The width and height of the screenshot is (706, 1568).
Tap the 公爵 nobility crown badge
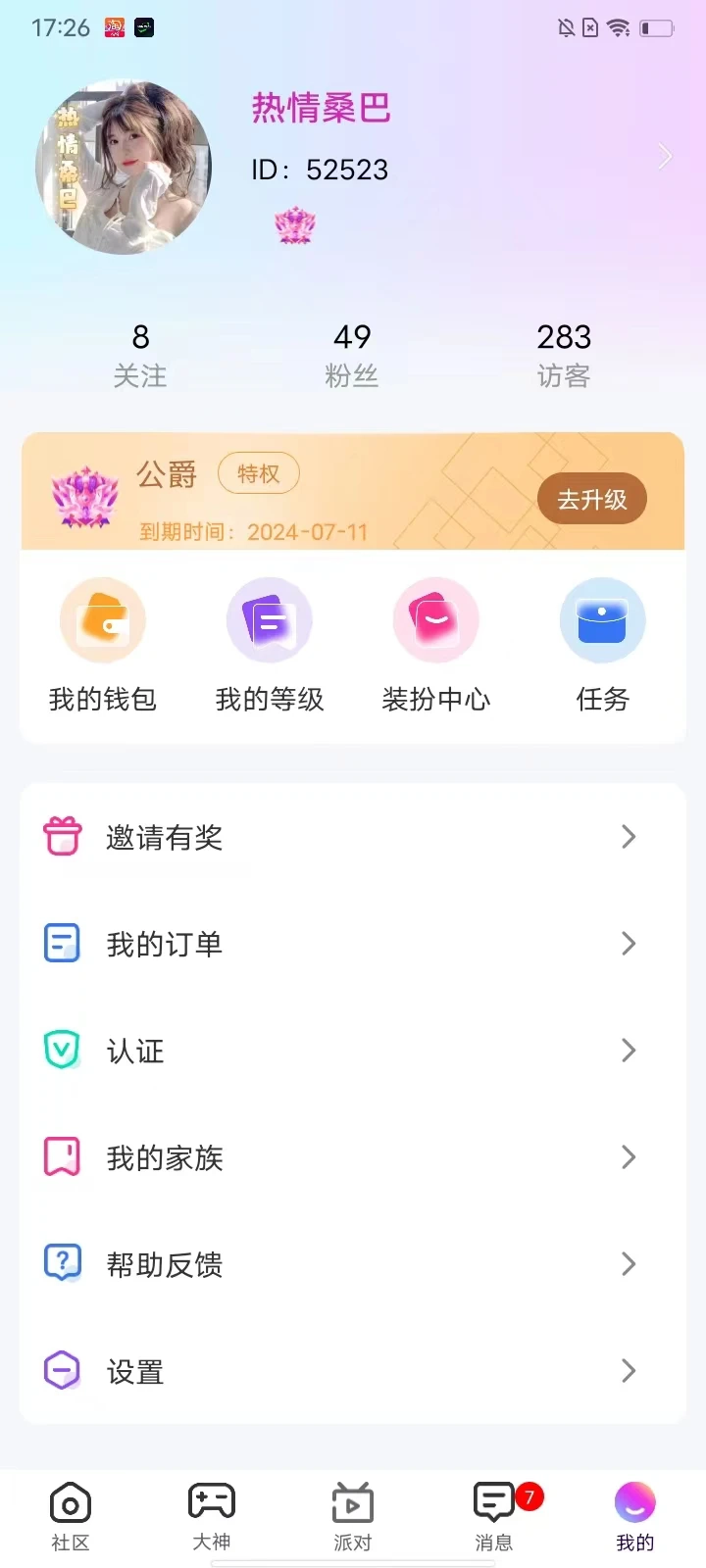click(85, 498)
